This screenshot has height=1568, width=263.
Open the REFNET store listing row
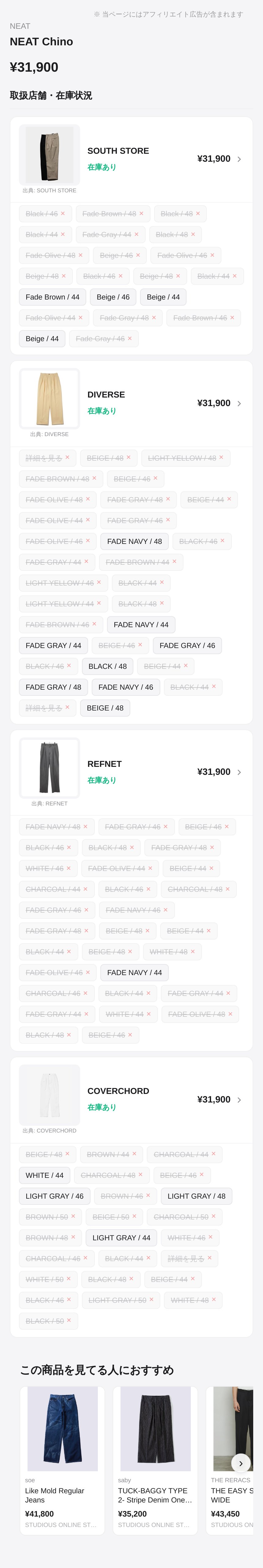click(x=131, y=772)
